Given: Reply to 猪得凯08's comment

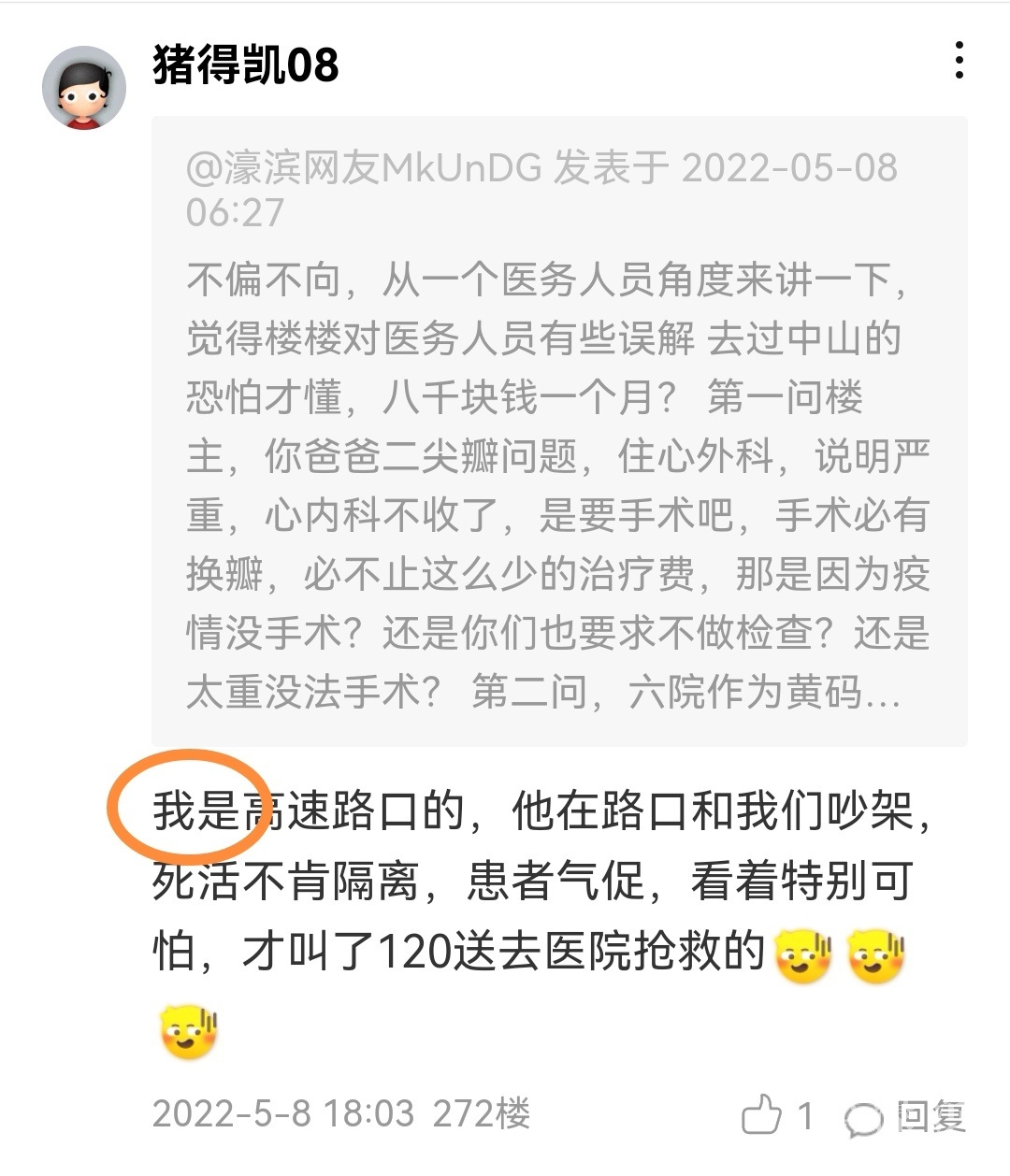Looking at the screenshot, I should [905, 1116].
